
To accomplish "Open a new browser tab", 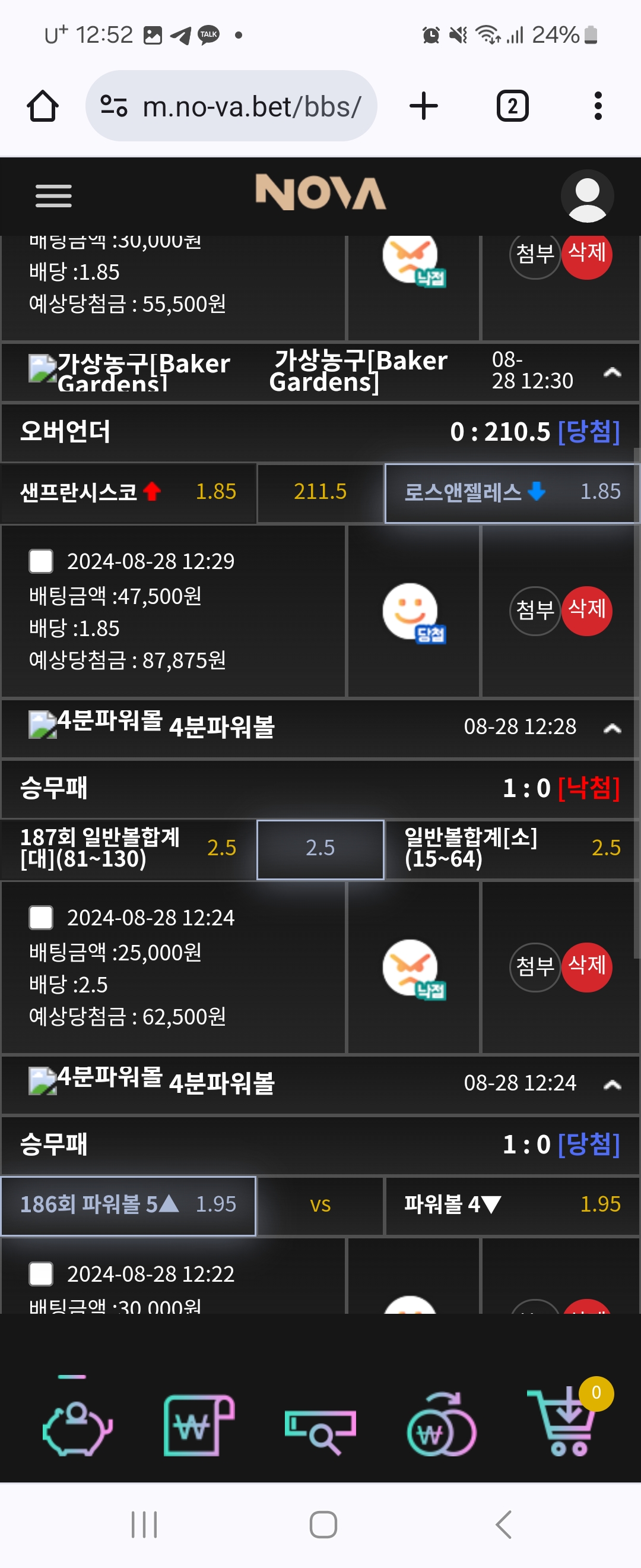I will tap(423, 106).
